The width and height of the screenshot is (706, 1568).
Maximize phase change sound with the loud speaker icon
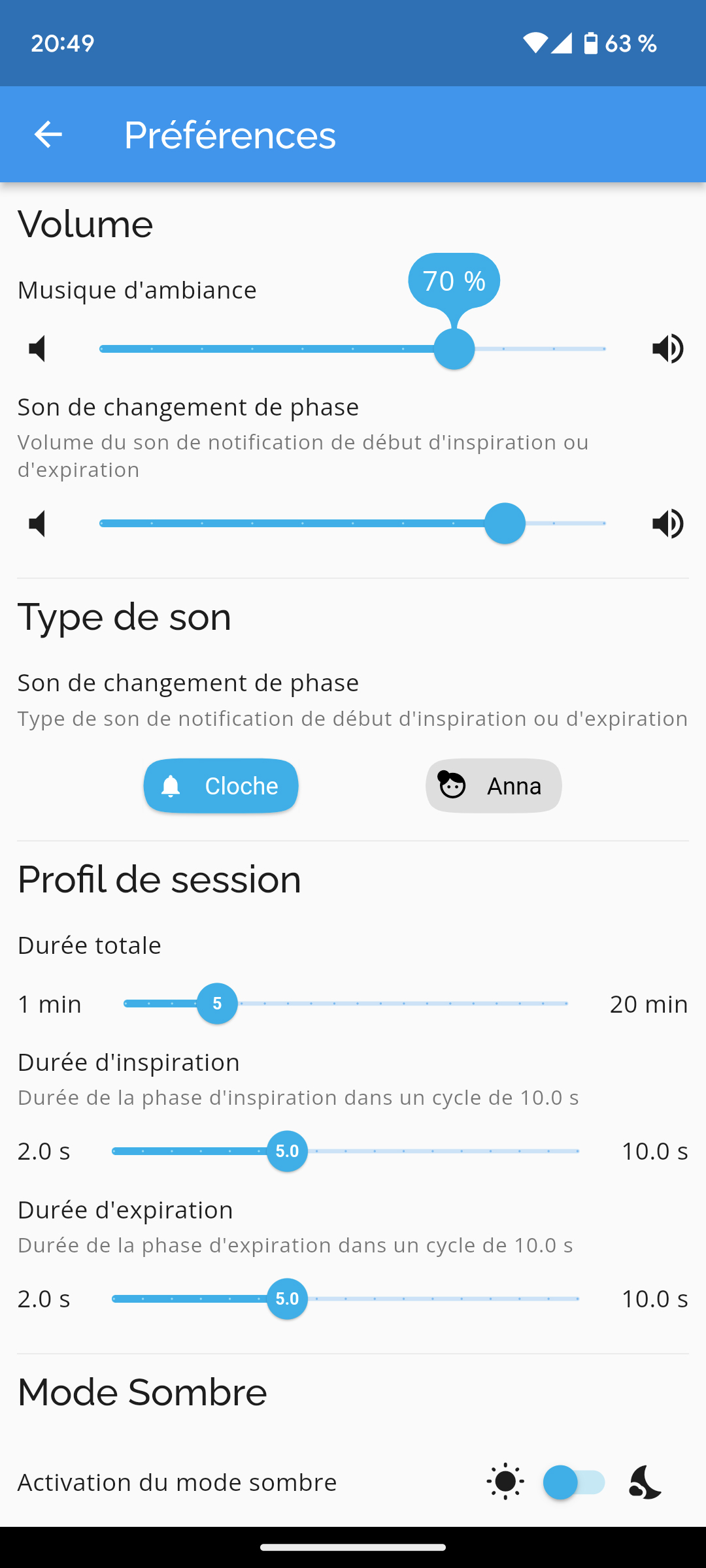(x=668, y=523)
